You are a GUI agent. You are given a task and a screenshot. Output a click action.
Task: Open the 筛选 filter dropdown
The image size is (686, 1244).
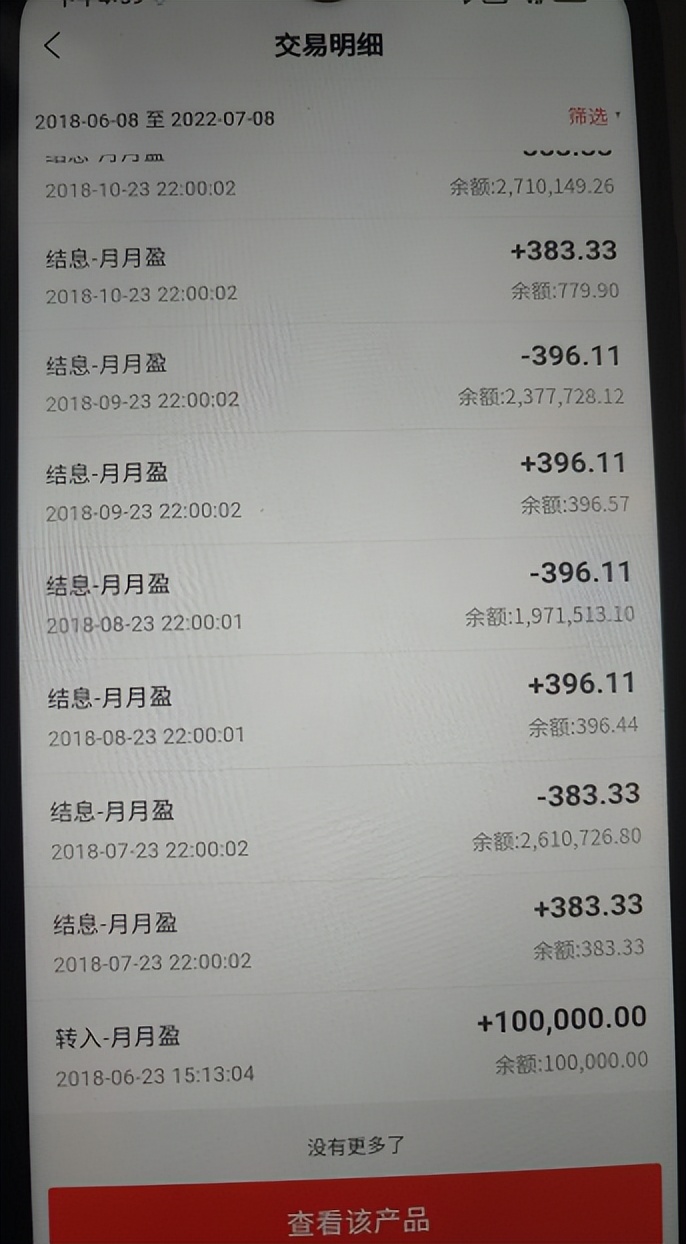pos(594,116)
